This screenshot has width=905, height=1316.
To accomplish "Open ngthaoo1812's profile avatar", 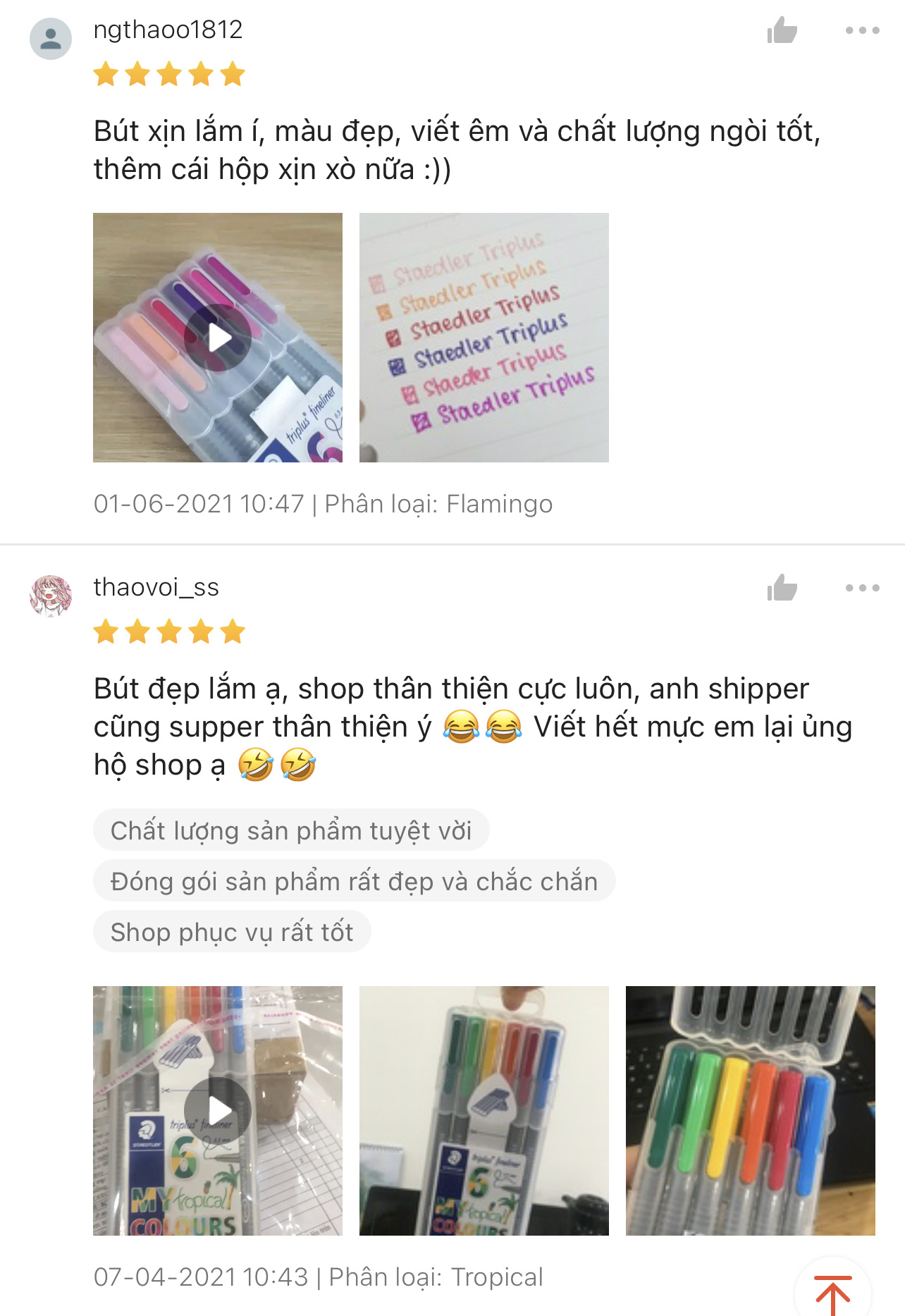I will 51,39.
